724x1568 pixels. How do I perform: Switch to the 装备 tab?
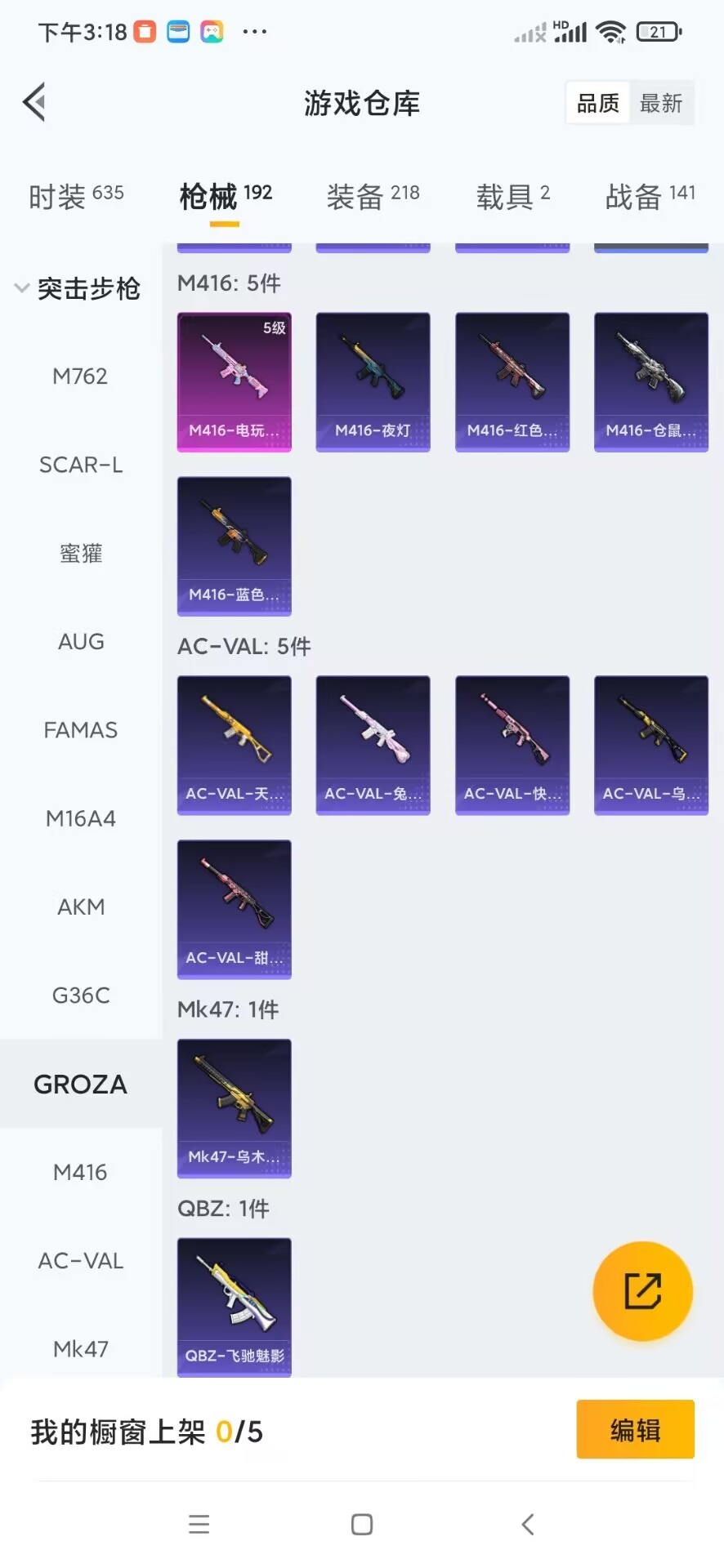point(373,194)
